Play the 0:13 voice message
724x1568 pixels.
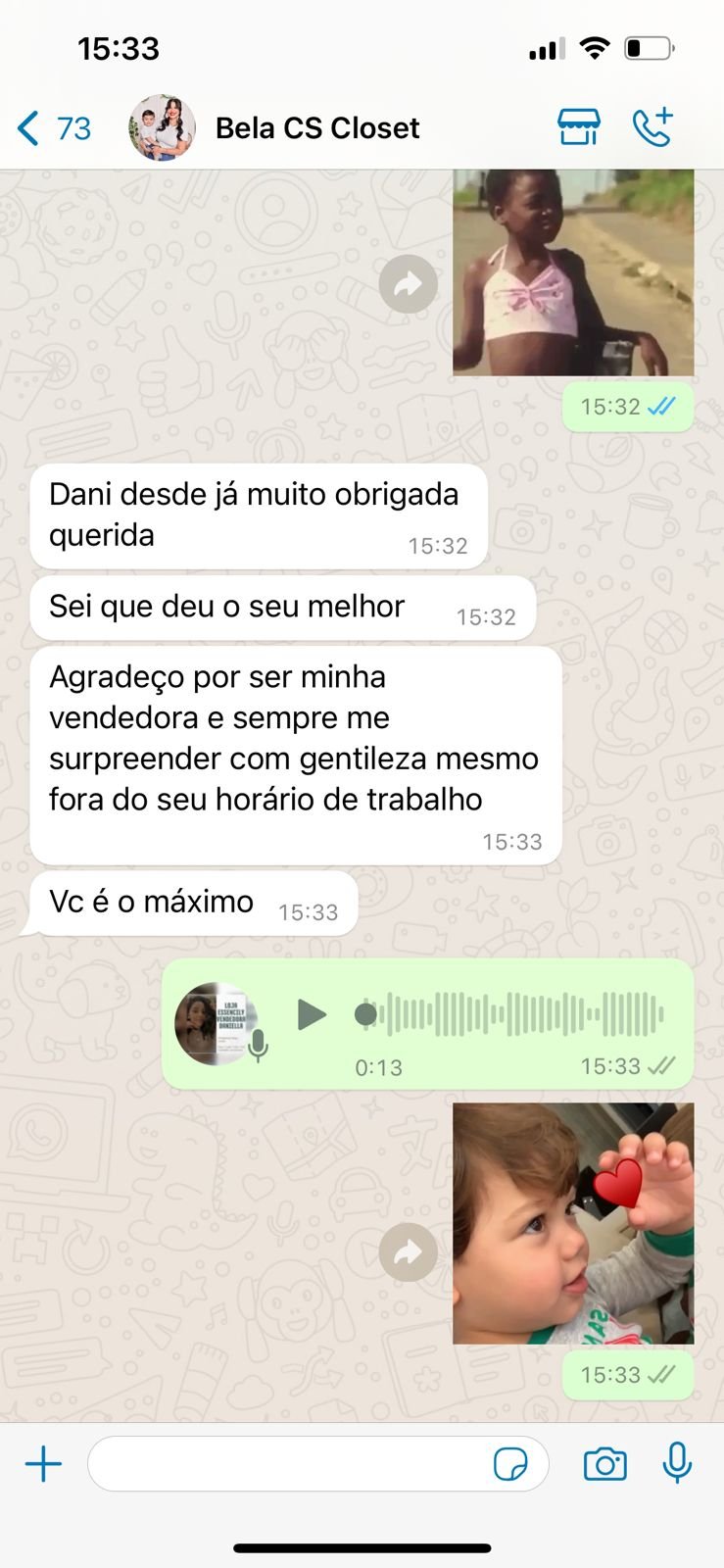pos(312,1014)
